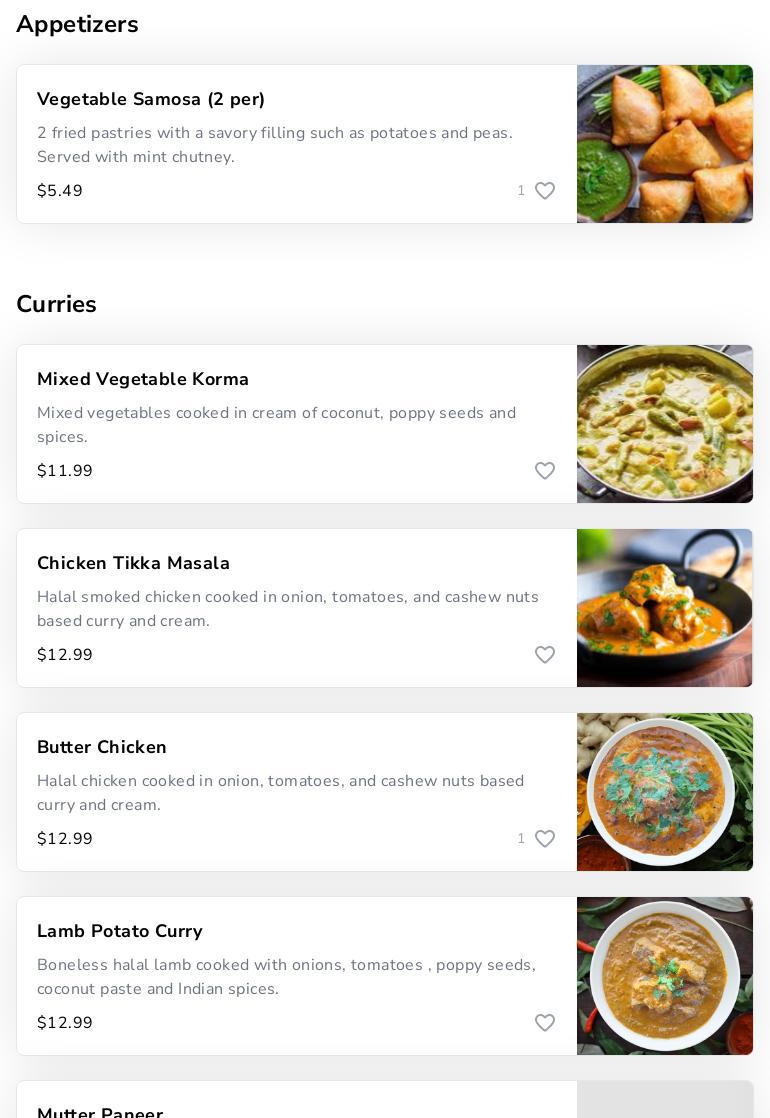Heart the Lamb Potato Curry

pos(545,1023)
